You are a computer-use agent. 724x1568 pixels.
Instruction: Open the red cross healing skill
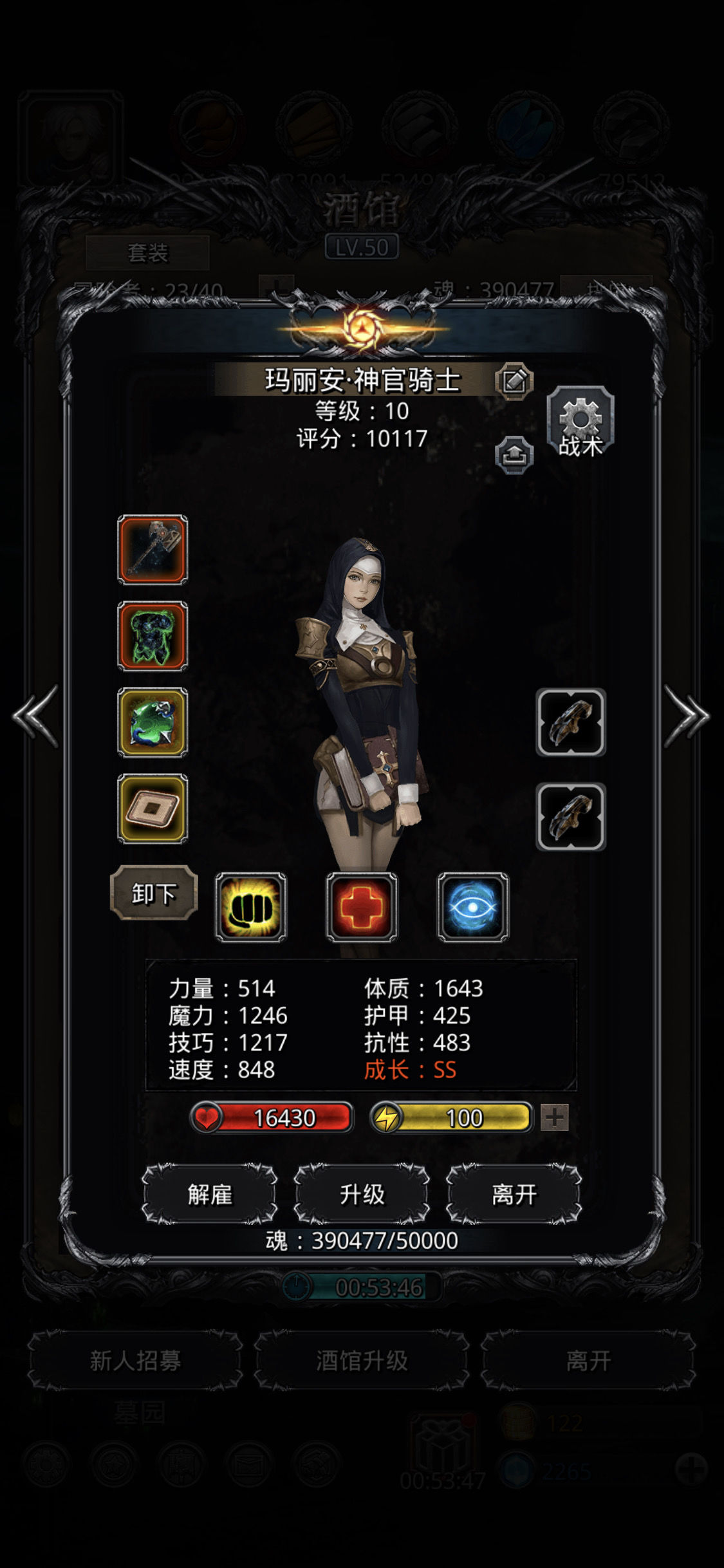(x=362, y=907)
